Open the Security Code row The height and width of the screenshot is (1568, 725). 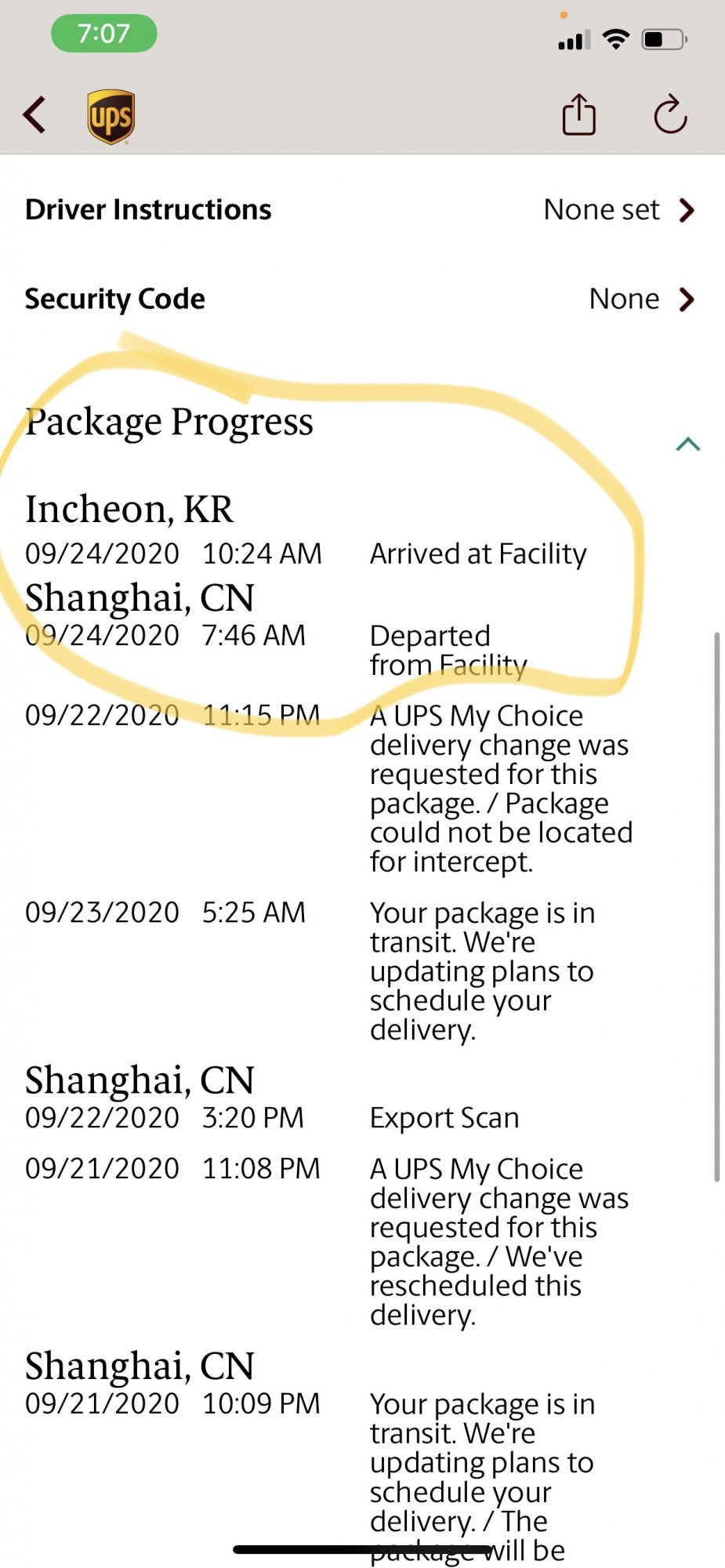362,299
